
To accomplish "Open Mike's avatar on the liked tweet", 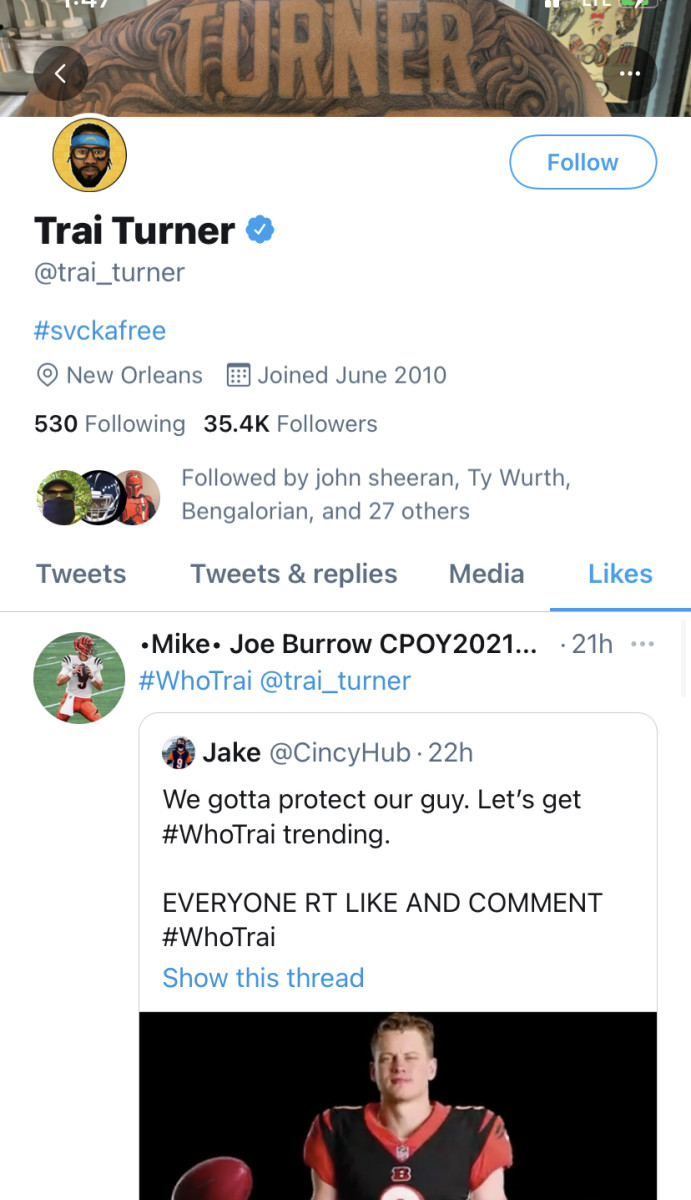I will click(80, 677).
